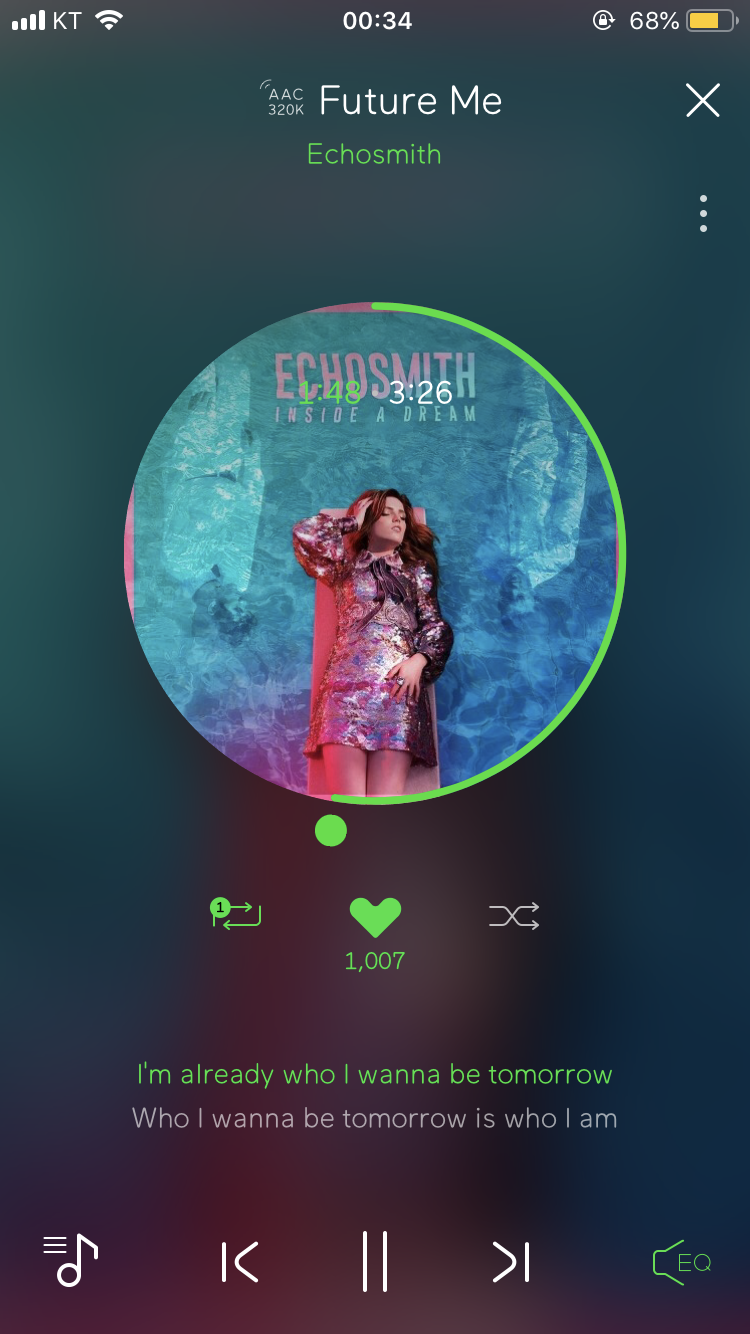Open the EQ equalizer settings

coord(682,1262)
